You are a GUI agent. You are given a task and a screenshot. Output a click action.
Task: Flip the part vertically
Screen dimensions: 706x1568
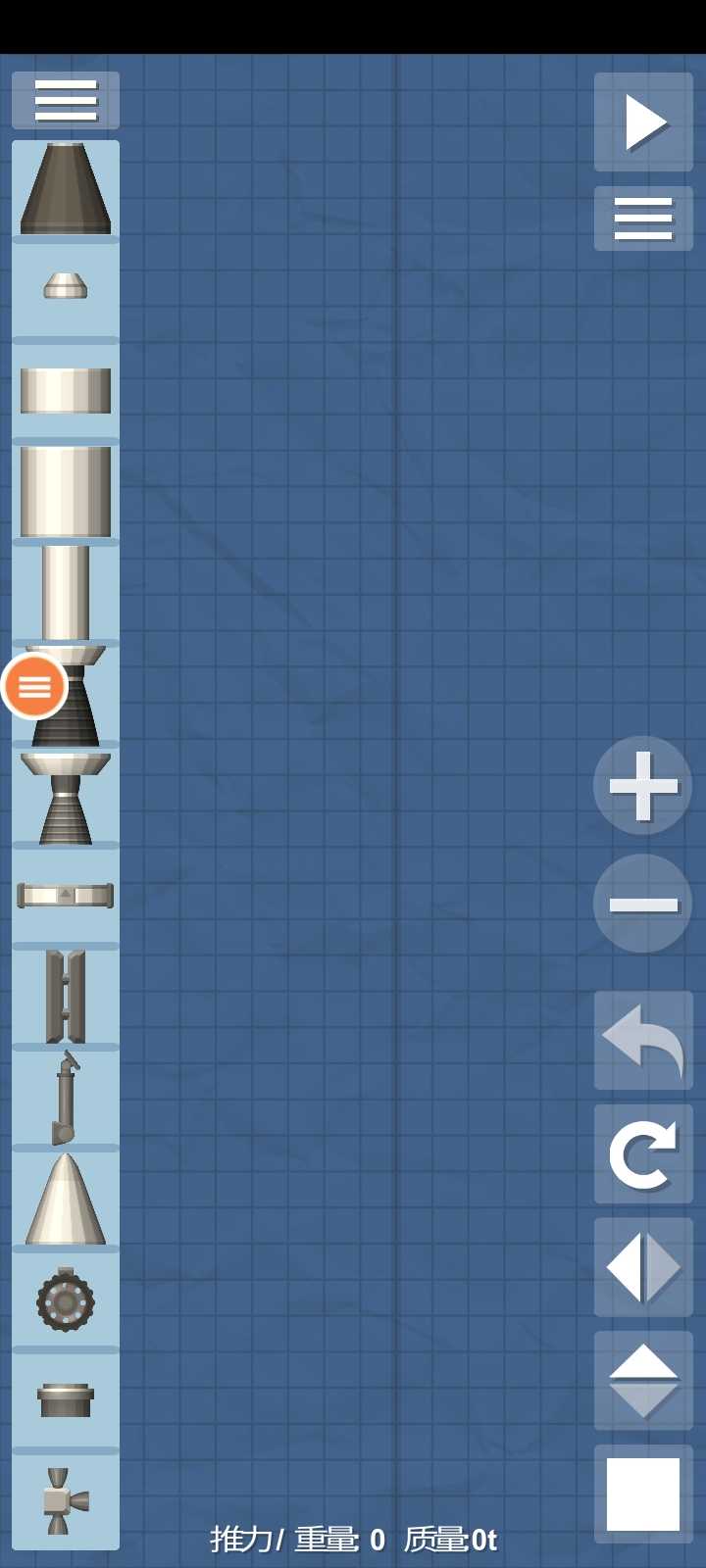643,1381
